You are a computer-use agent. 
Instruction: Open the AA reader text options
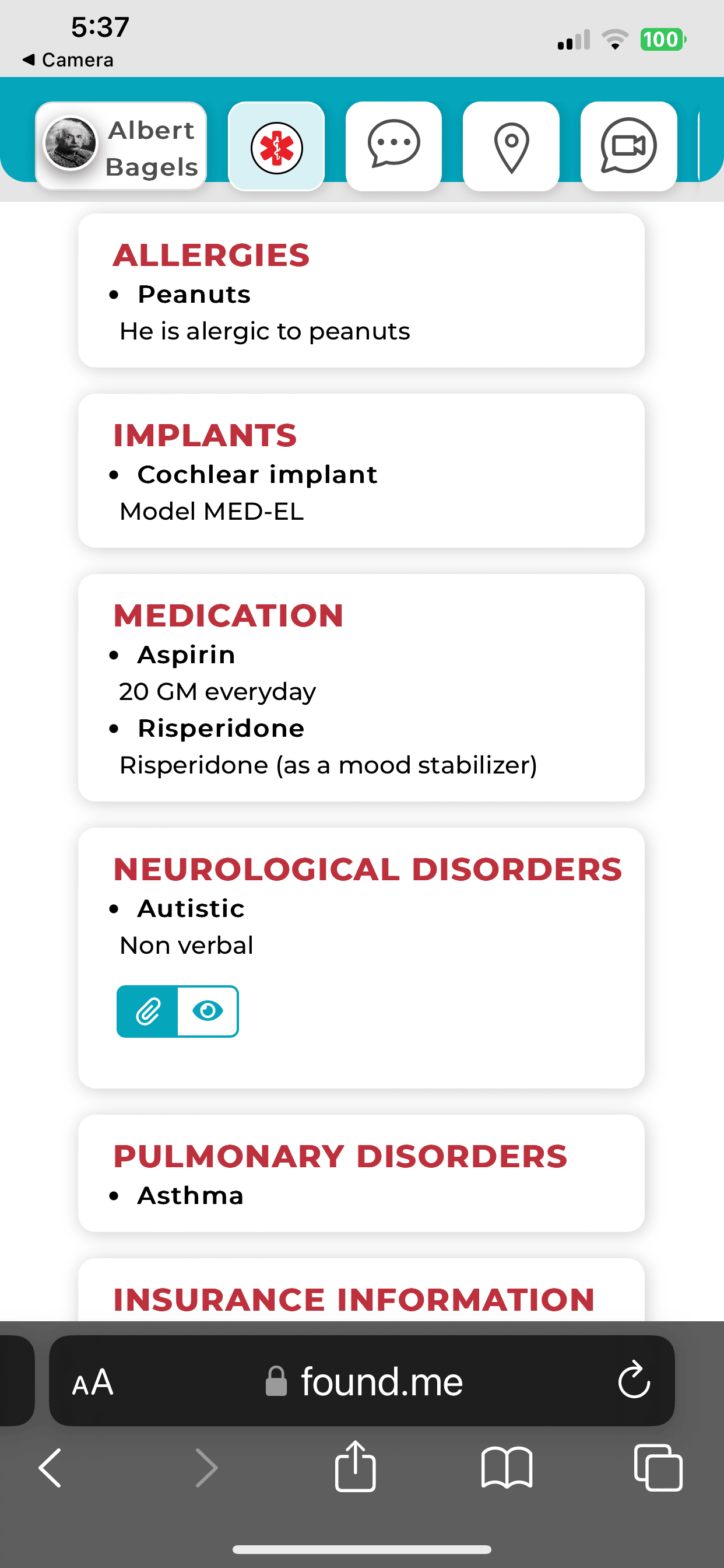(x=93, y=1382)
